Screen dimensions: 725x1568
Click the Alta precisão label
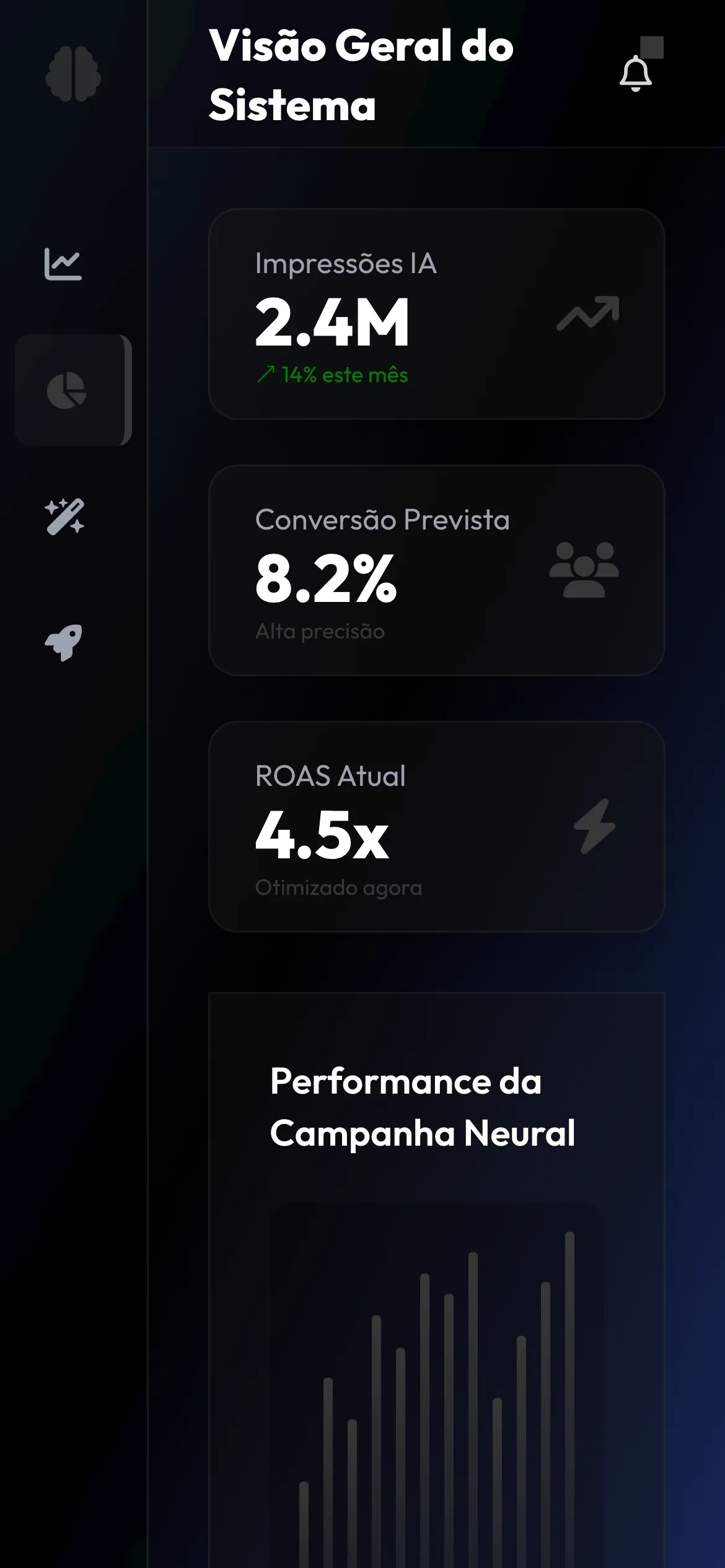pos(320,632)
